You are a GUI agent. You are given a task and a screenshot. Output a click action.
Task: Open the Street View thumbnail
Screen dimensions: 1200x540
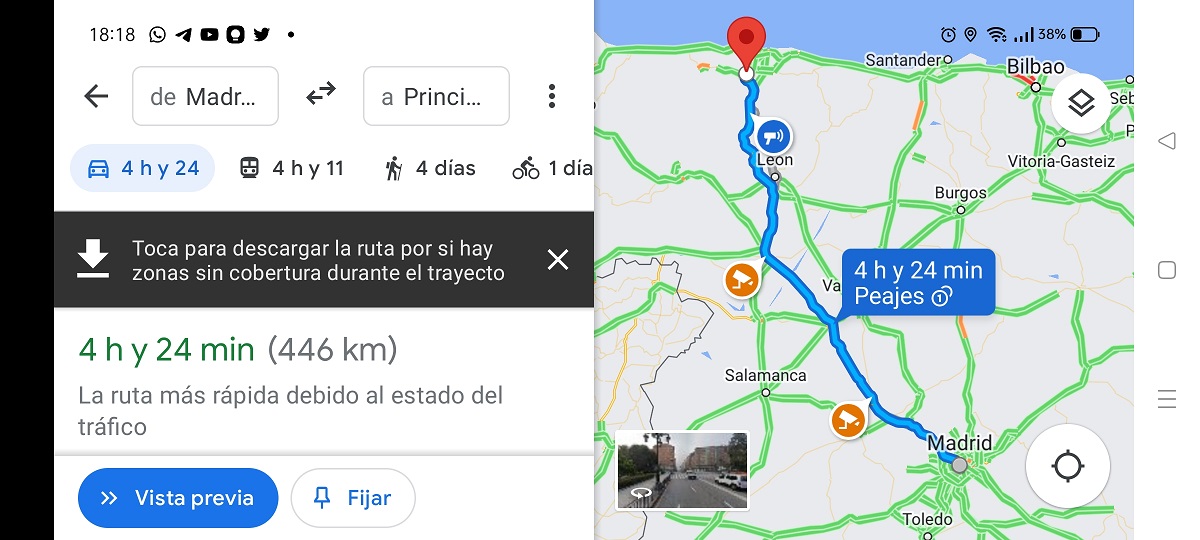tap(682, 470)
